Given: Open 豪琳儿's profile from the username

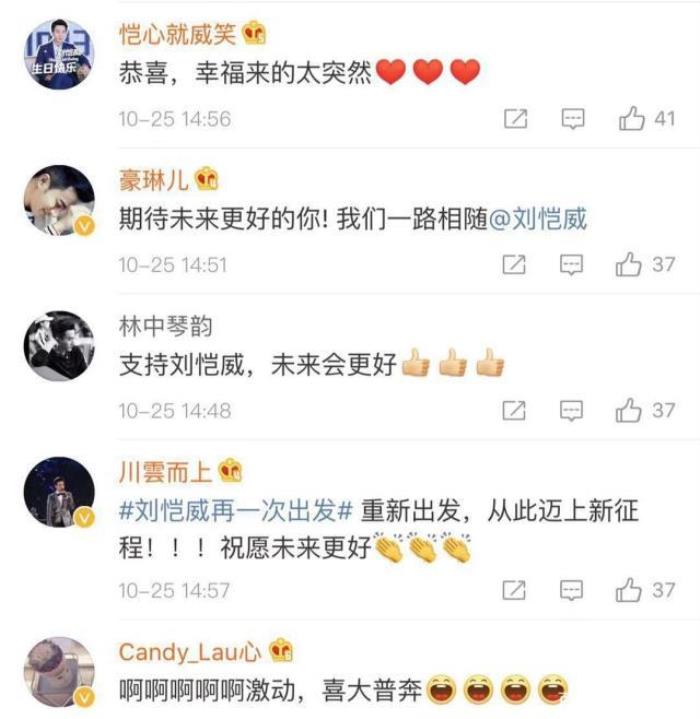Looking at the screenshot, I should point(154,181).
